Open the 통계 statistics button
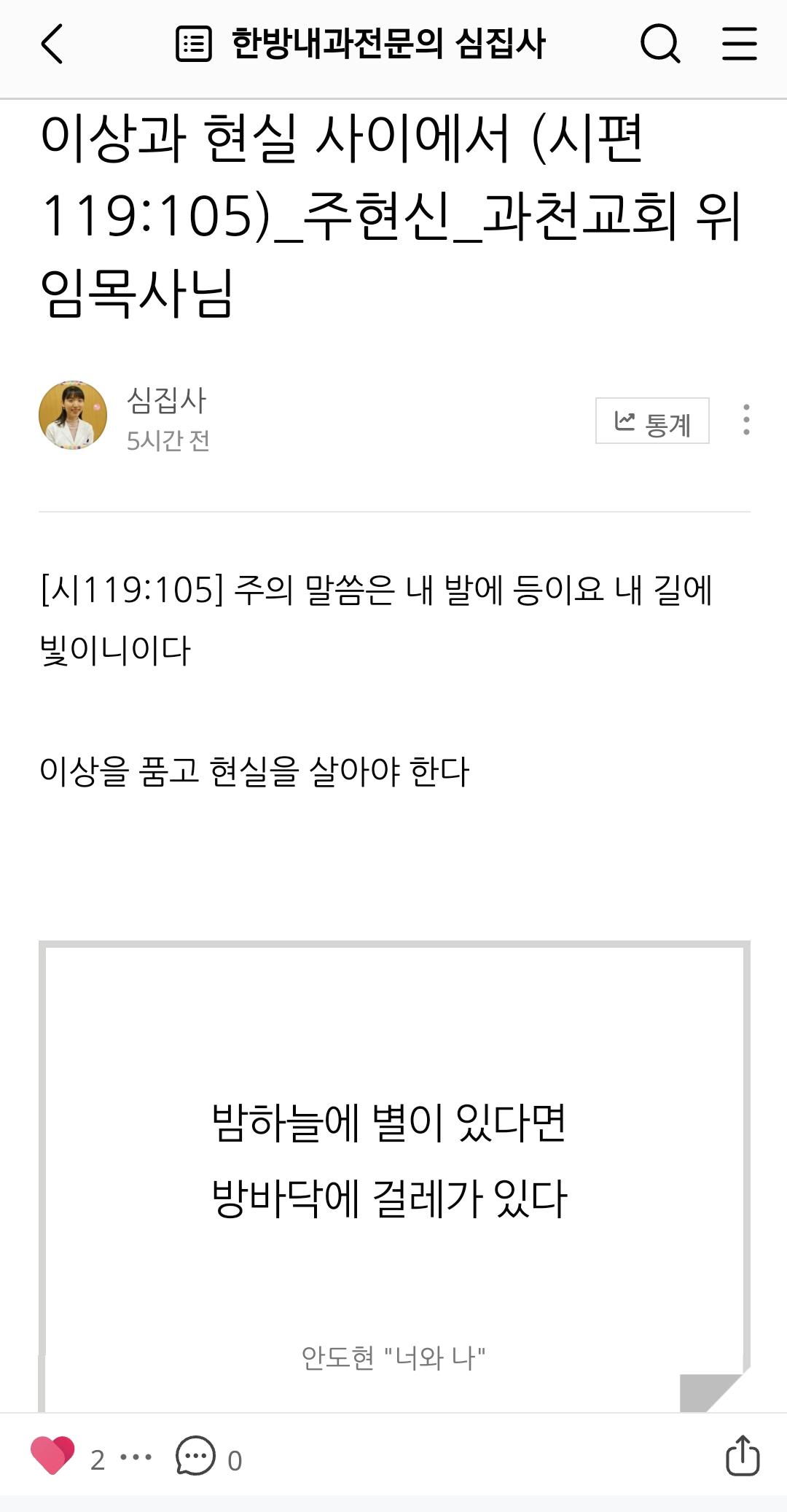Image resolution: width=787 pixels, height=1512 pixels. coord(652,421)
